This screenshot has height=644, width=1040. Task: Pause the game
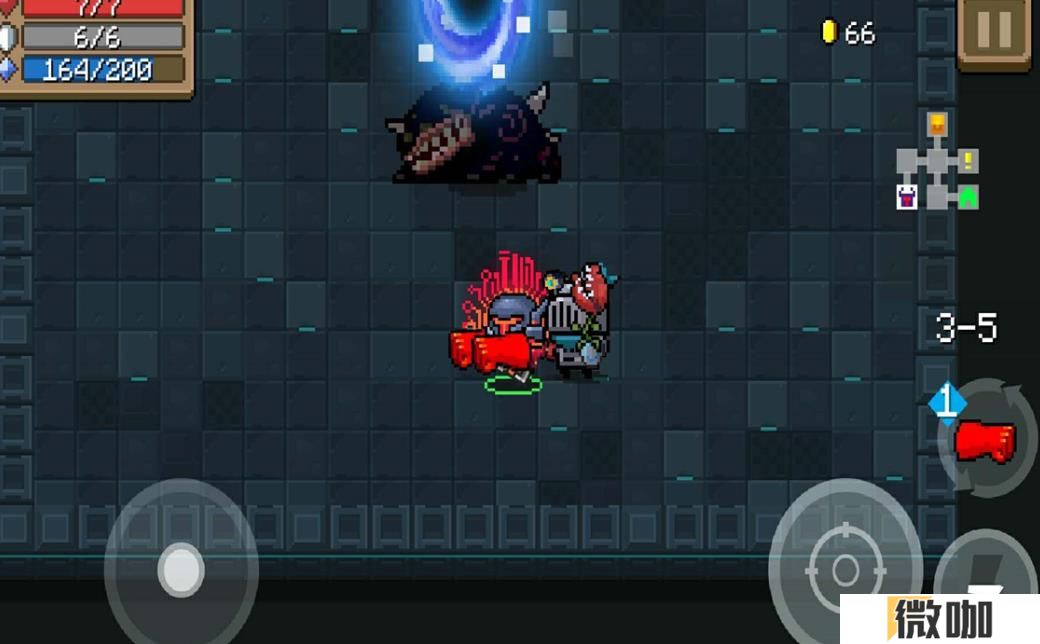coord(993,31)
